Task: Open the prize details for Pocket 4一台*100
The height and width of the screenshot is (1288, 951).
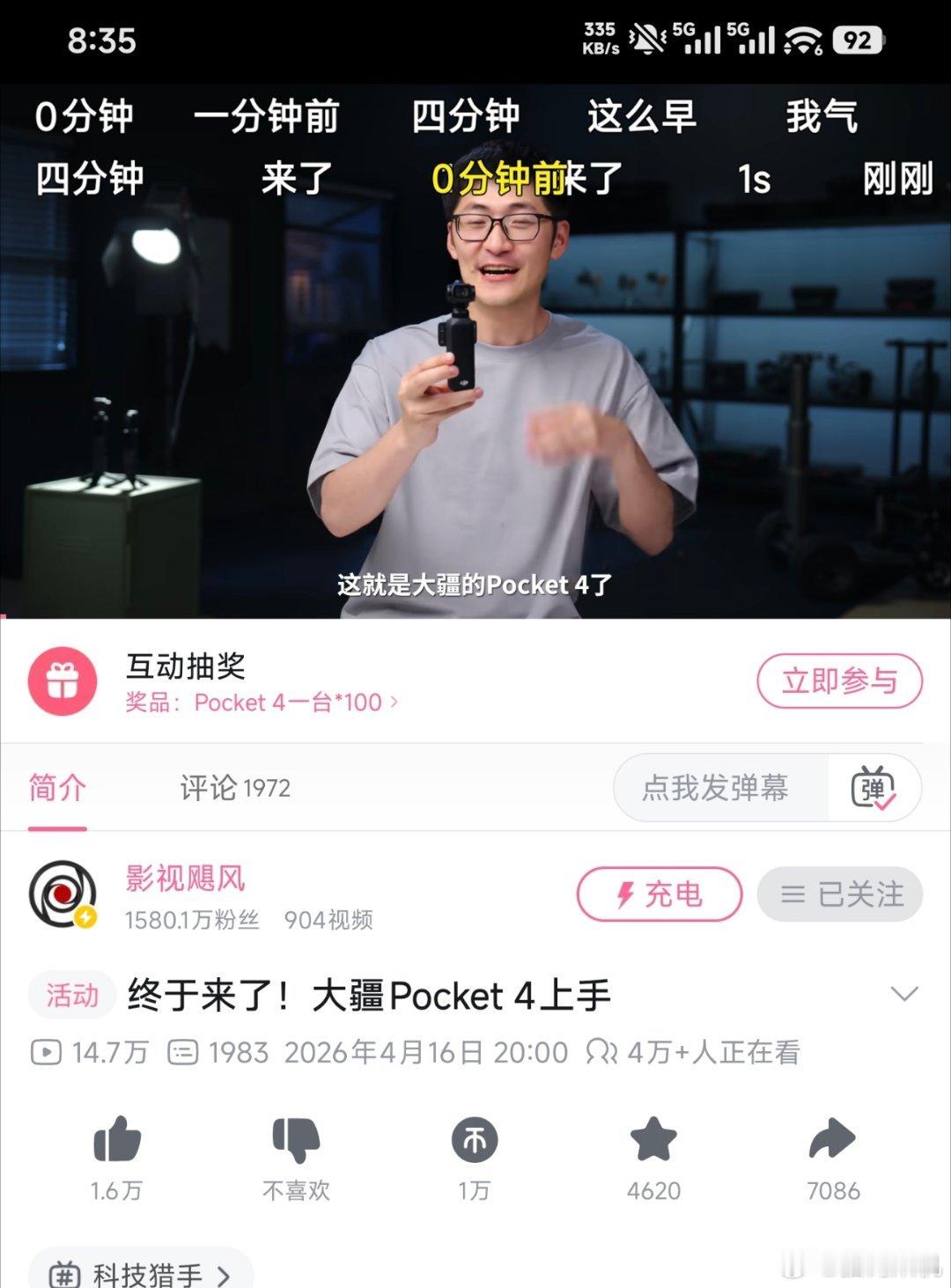Action: [x=291, y=702]
